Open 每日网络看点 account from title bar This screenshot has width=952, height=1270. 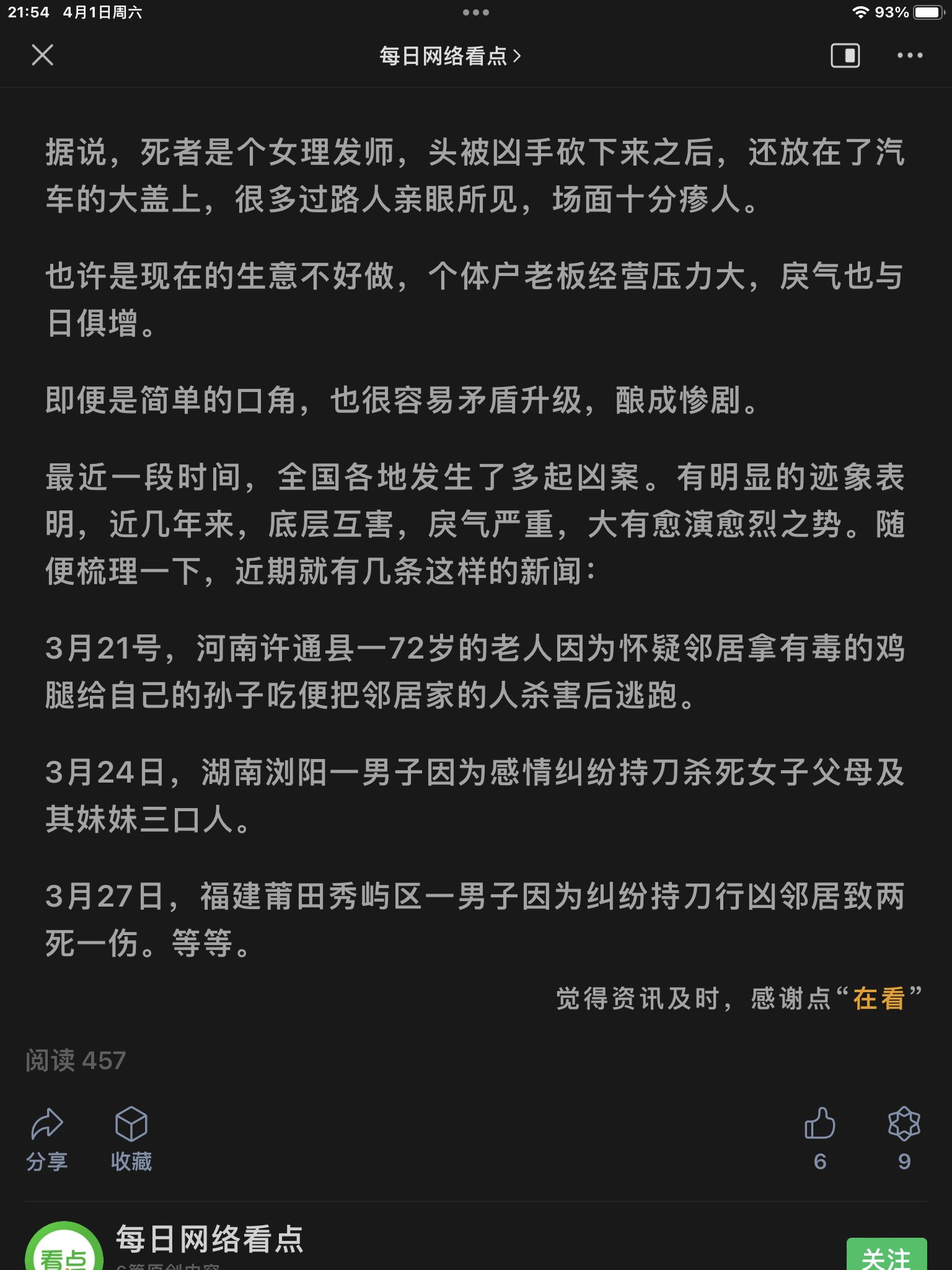tap(450, 56)
